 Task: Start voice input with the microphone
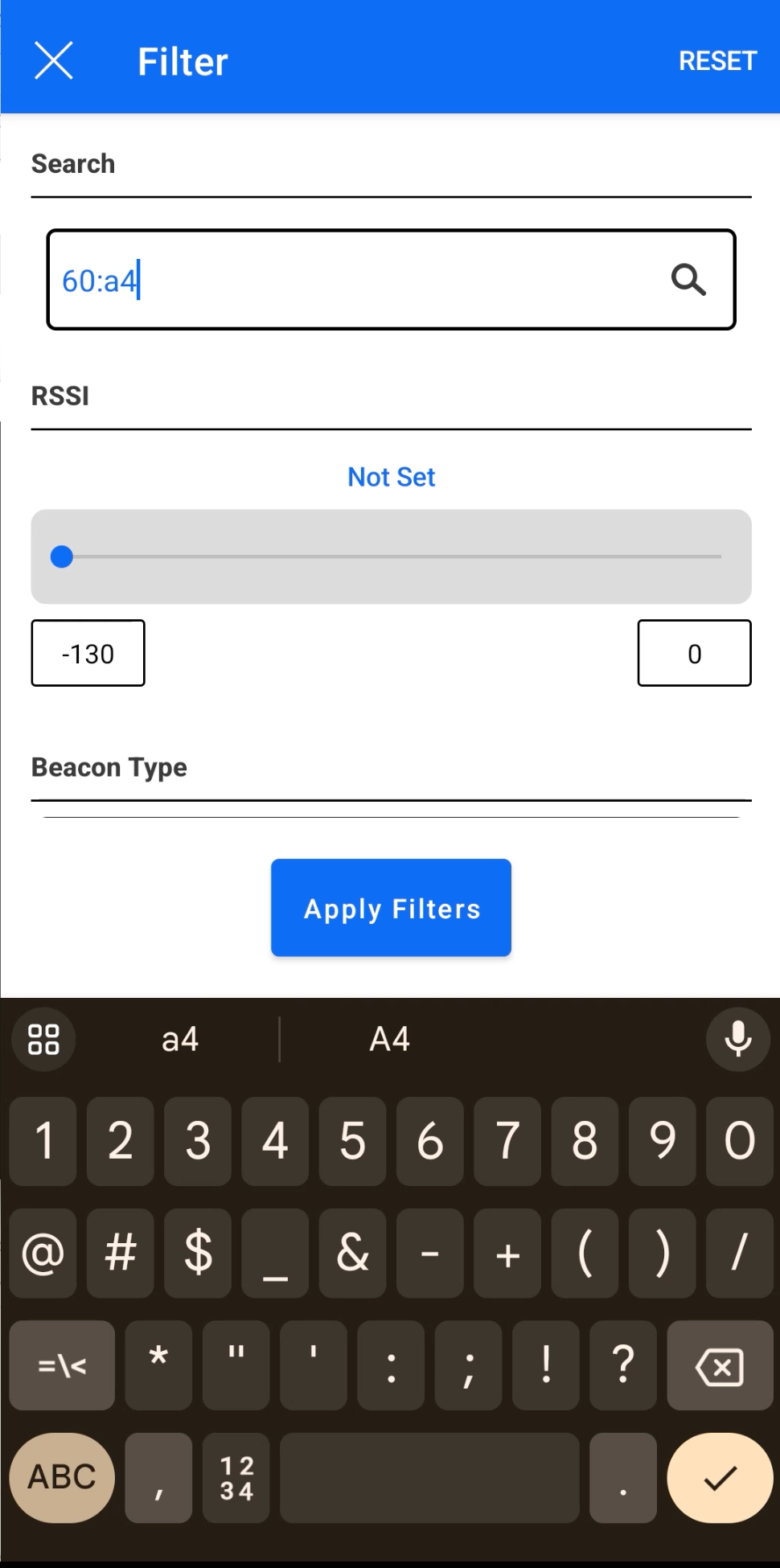pyautogui.click(x=737, y=1039)
